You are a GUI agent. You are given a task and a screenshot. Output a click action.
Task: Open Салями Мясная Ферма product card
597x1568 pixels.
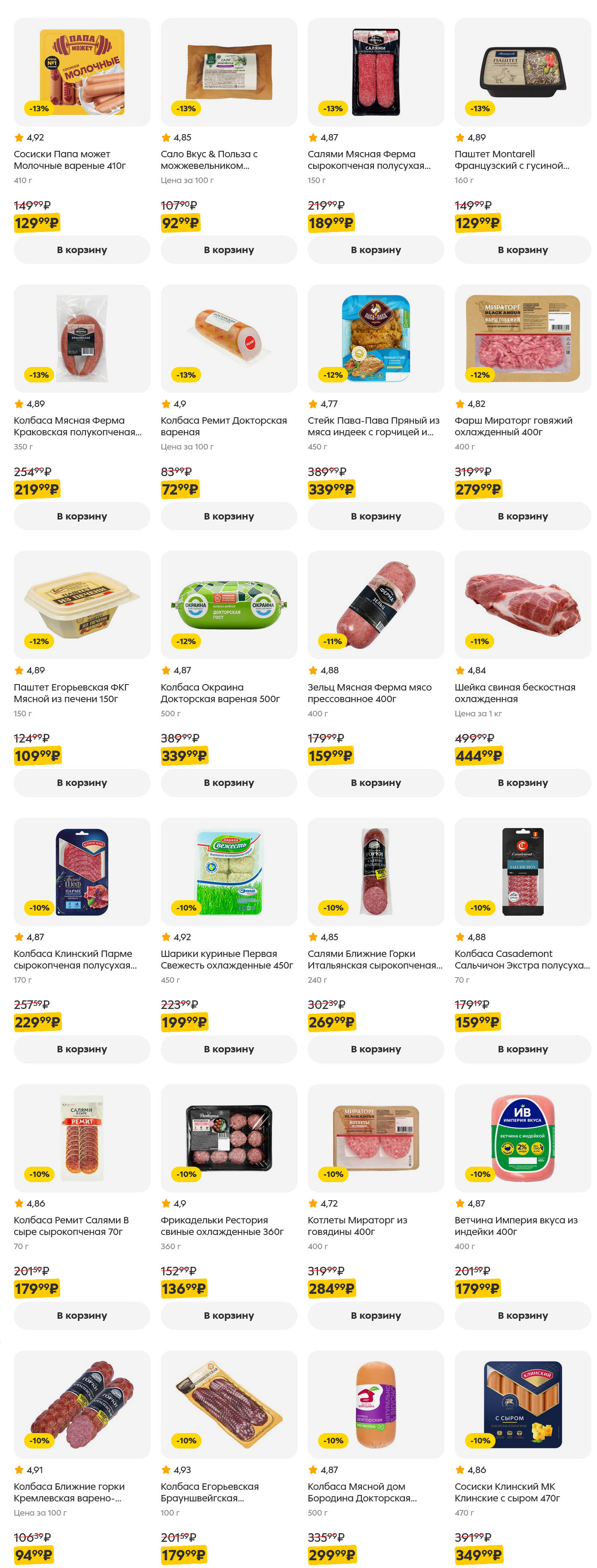(376, 73)
